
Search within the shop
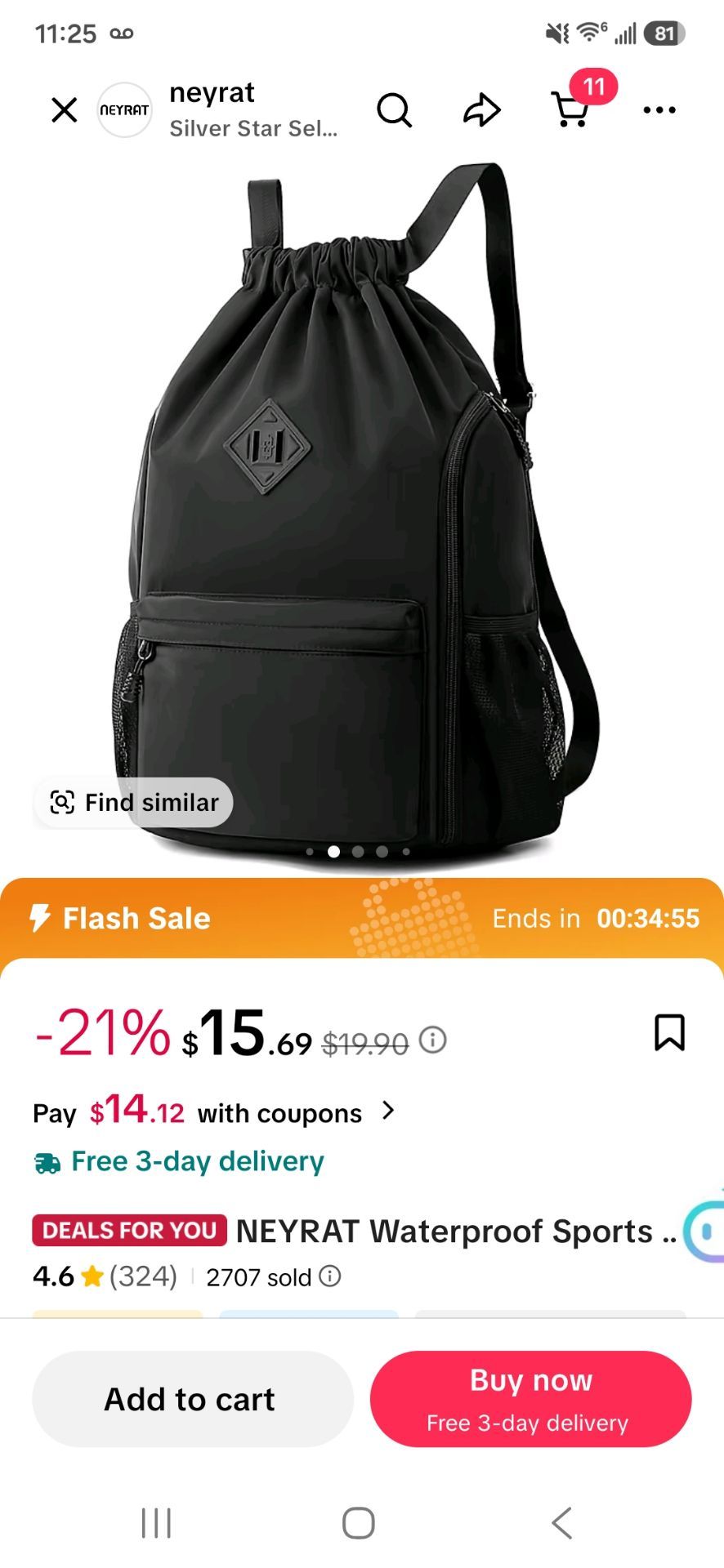(x=394, y=109)
